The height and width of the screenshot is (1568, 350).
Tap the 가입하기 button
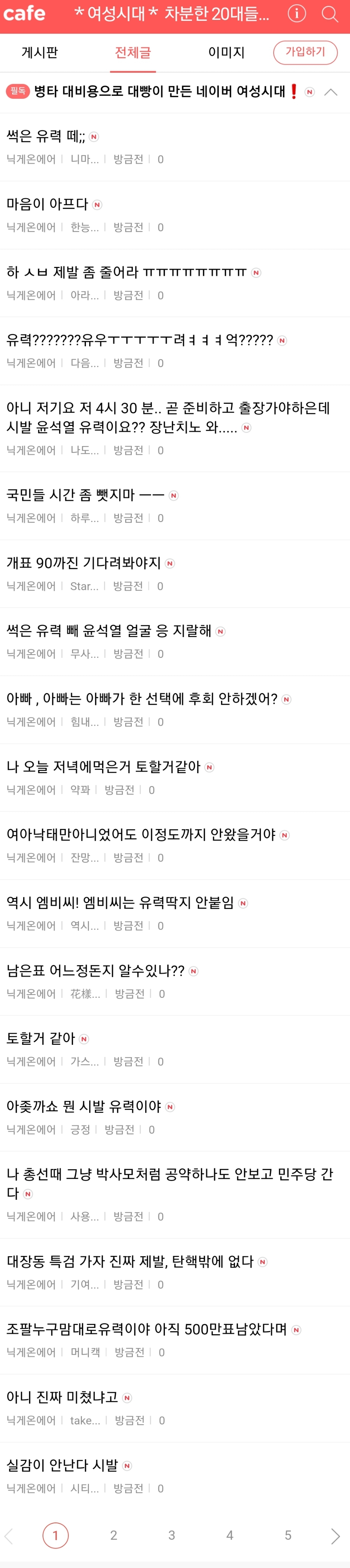point(305,52)
